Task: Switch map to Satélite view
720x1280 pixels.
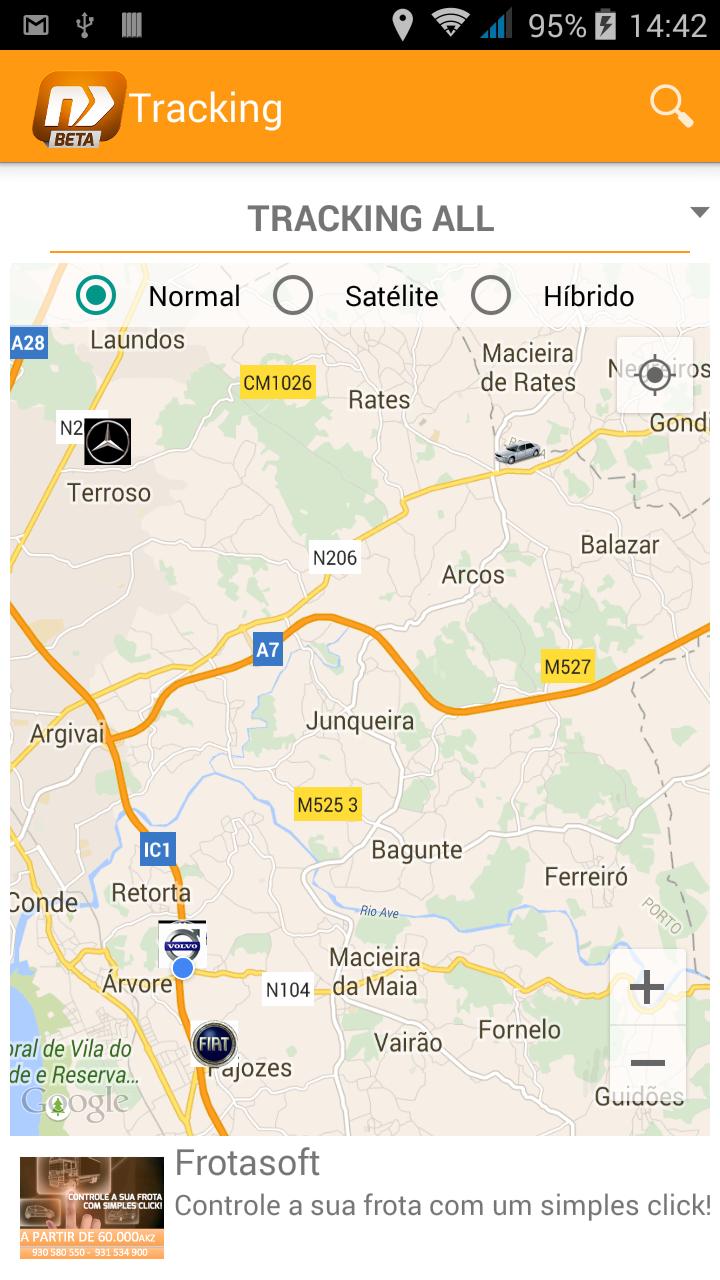Action: (293, 296)
